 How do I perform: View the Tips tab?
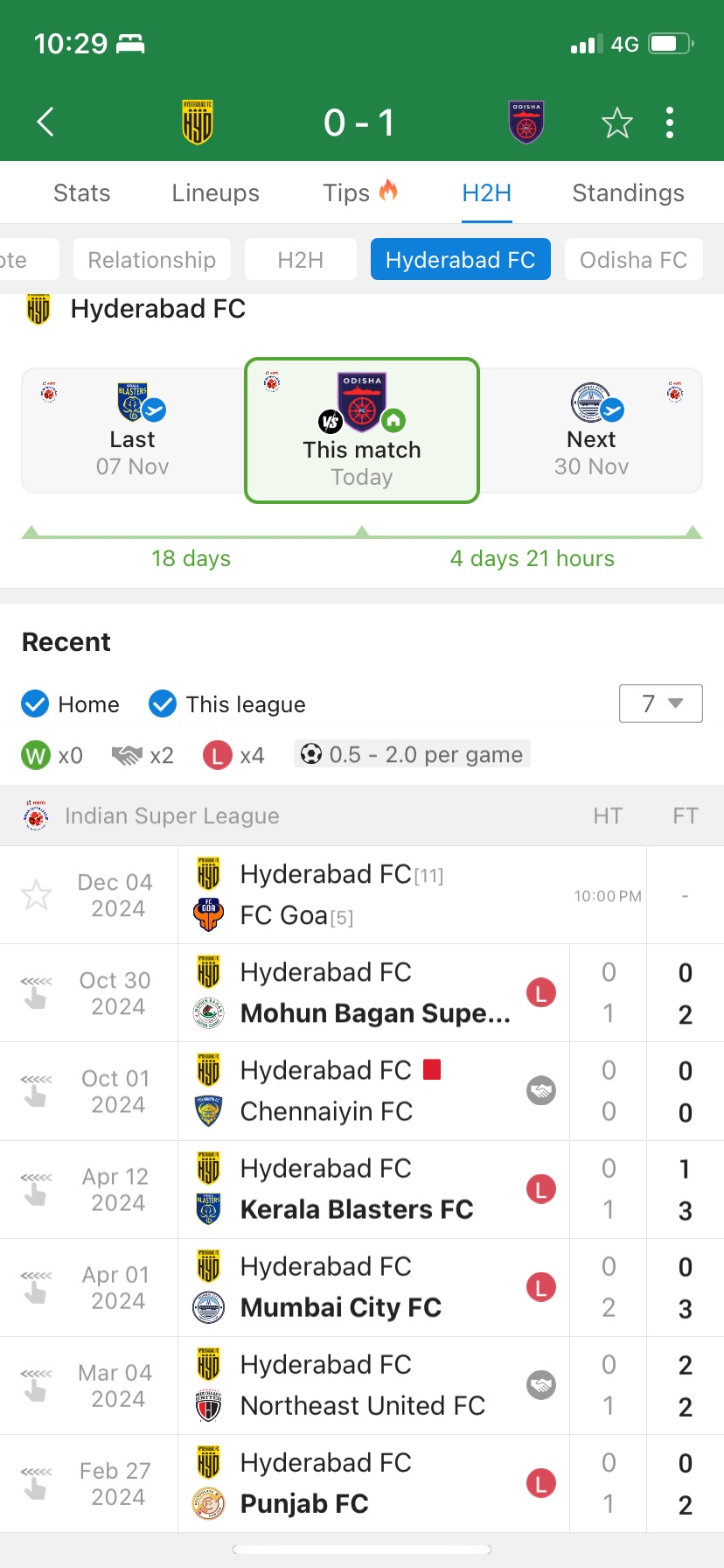[360, 192]
